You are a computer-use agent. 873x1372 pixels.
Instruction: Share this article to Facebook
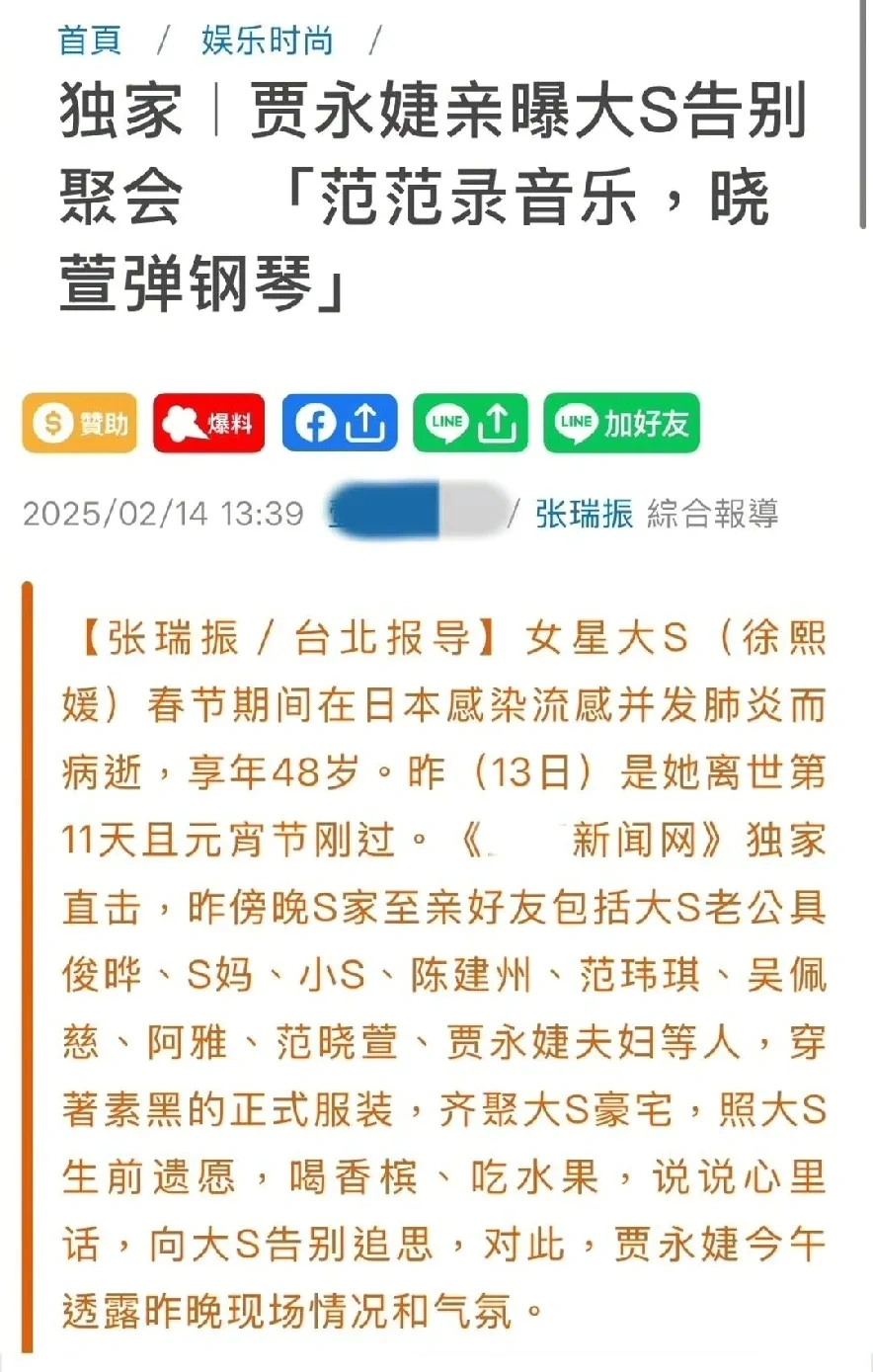340,424
